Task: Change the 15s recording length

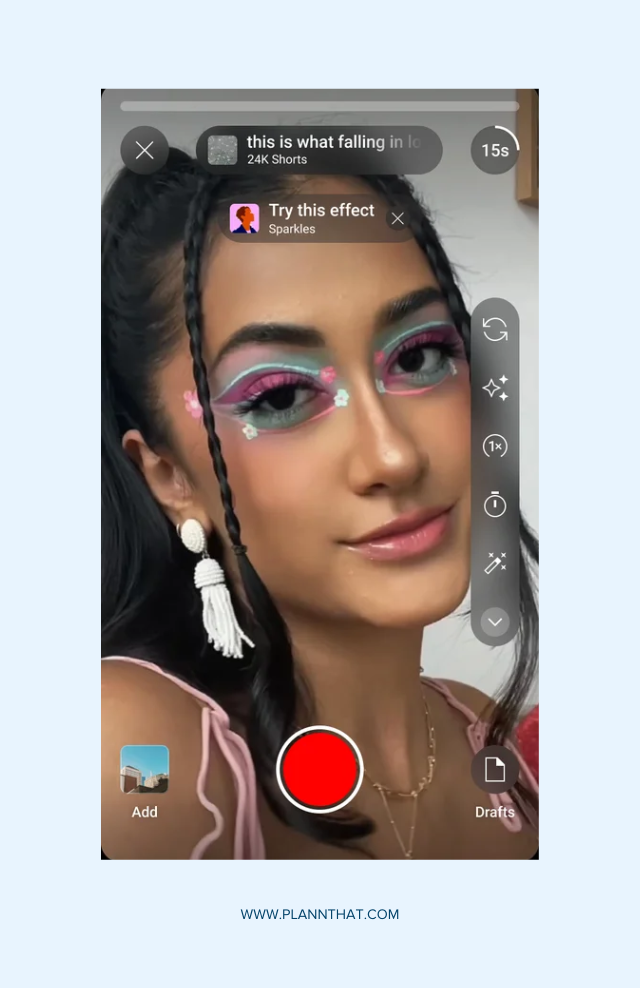Action: click(494, 151)
